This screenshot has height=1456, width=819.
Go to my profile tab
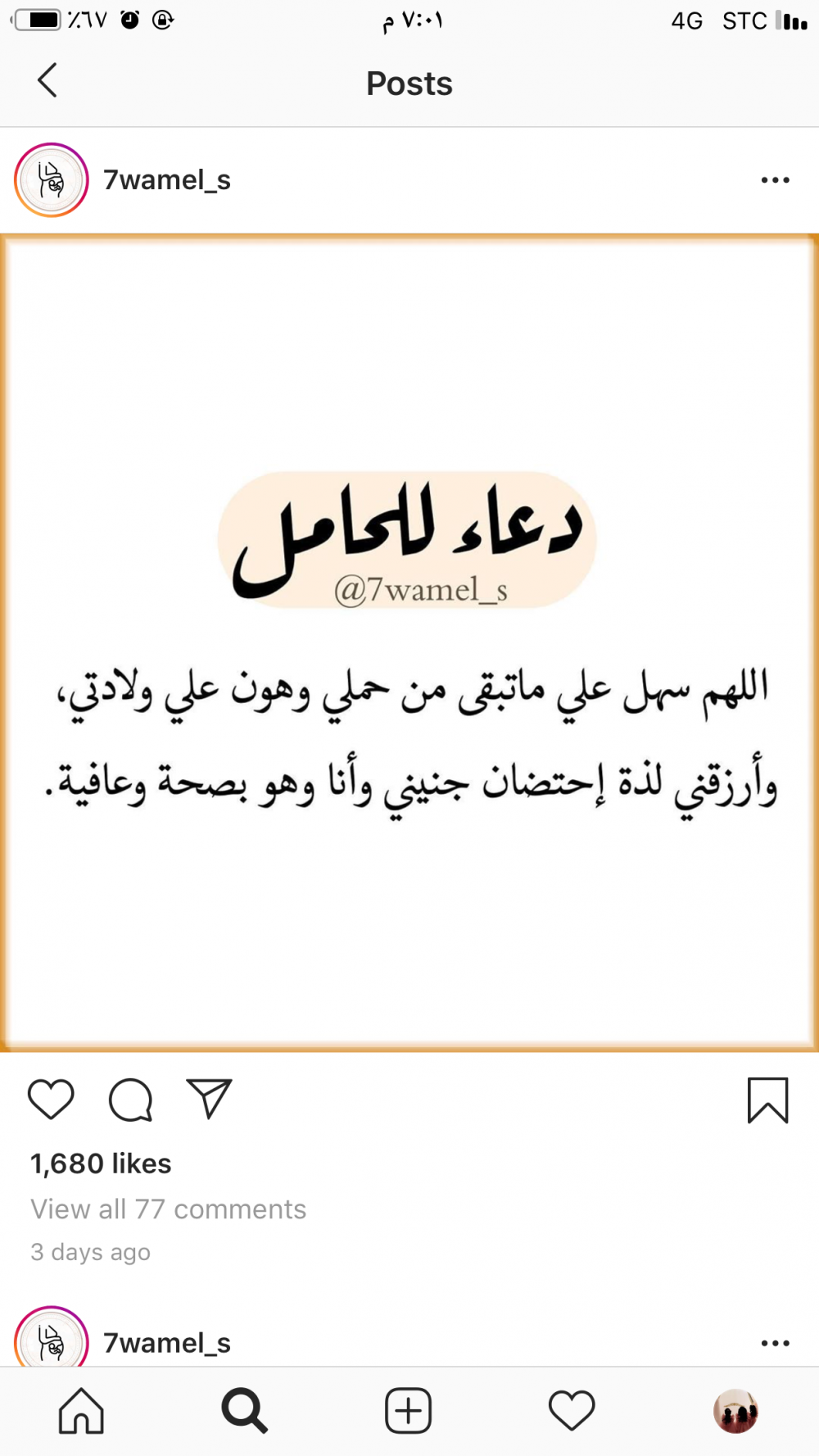coord(735,1411)
